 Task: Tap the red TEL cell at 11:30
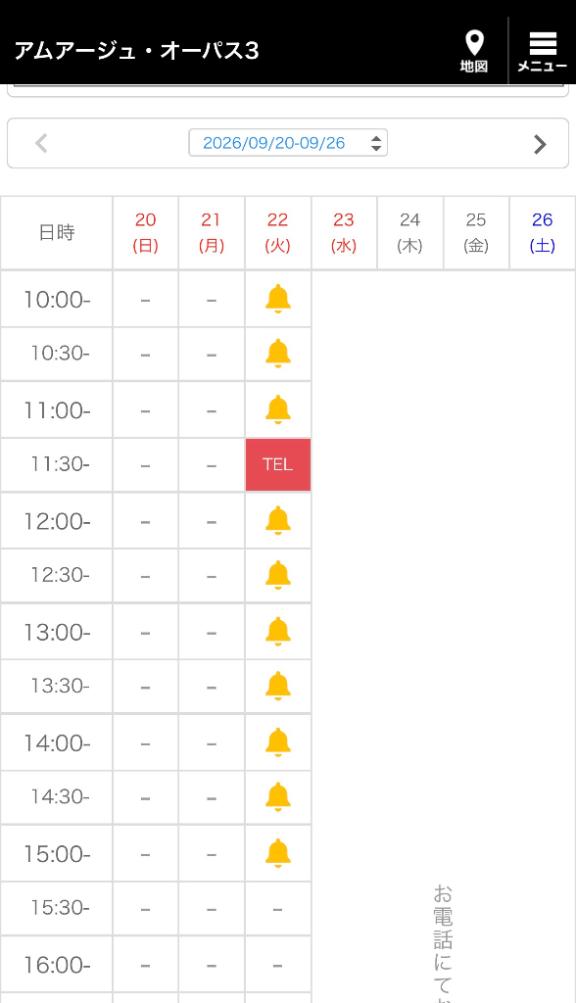click(278, 464)
